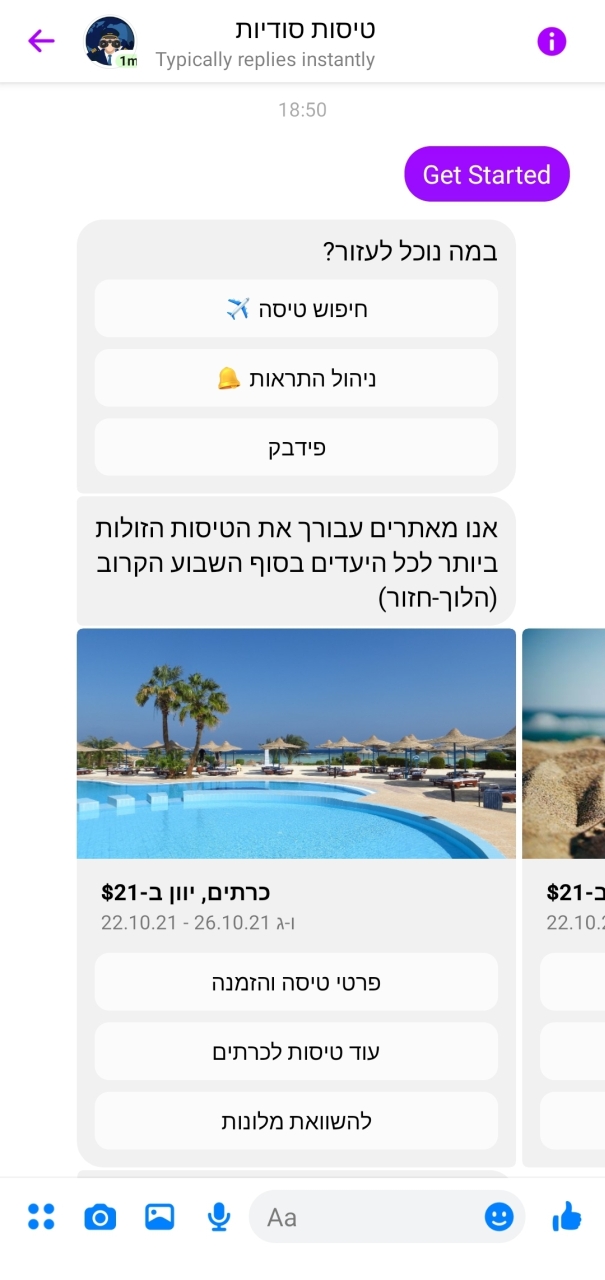Open the conversation info icon

click(552, 41)
